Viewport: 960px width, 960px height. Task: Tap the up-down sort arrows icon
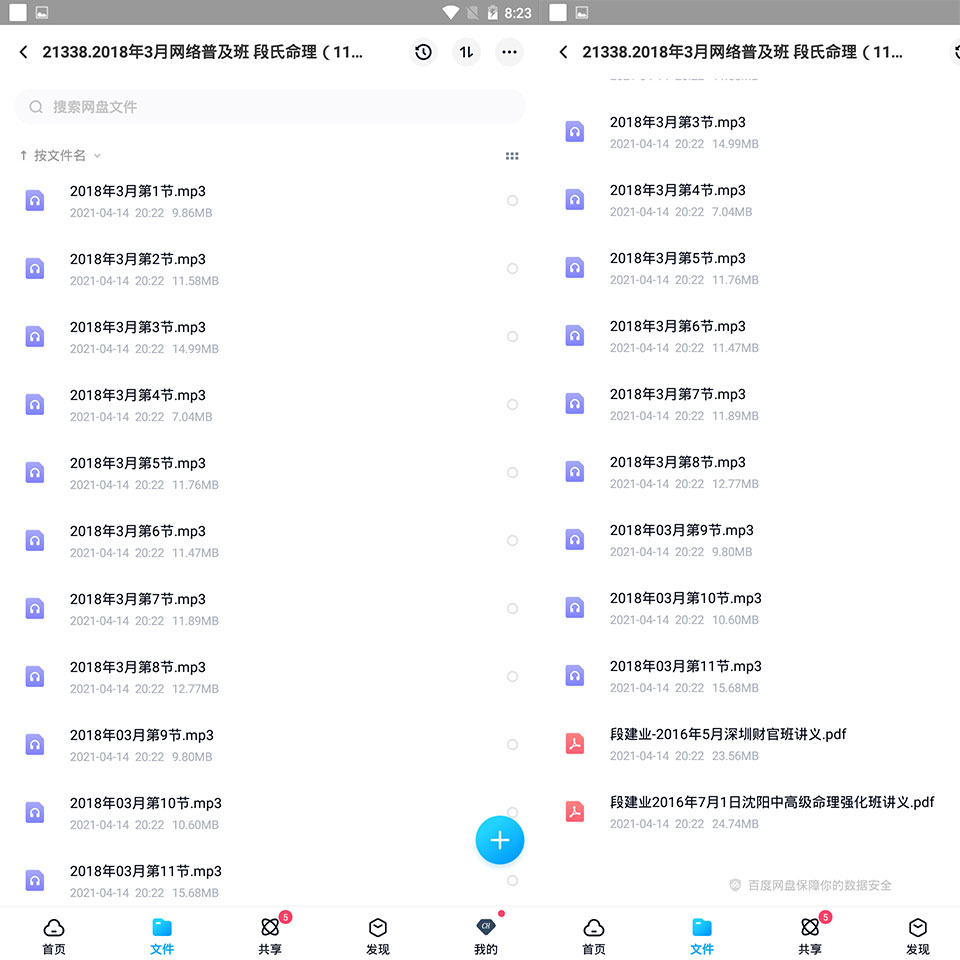click(x=467, y=52)
